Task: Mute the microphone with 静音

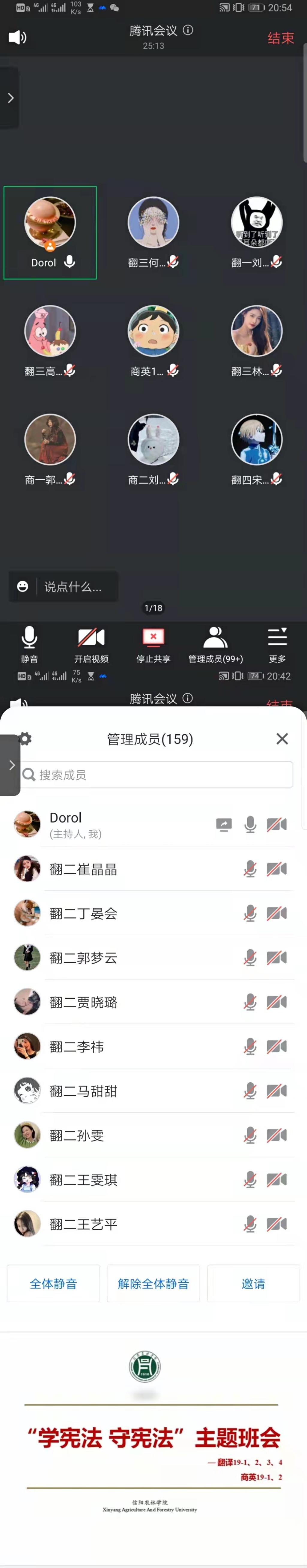Action: tap(29, 644)
